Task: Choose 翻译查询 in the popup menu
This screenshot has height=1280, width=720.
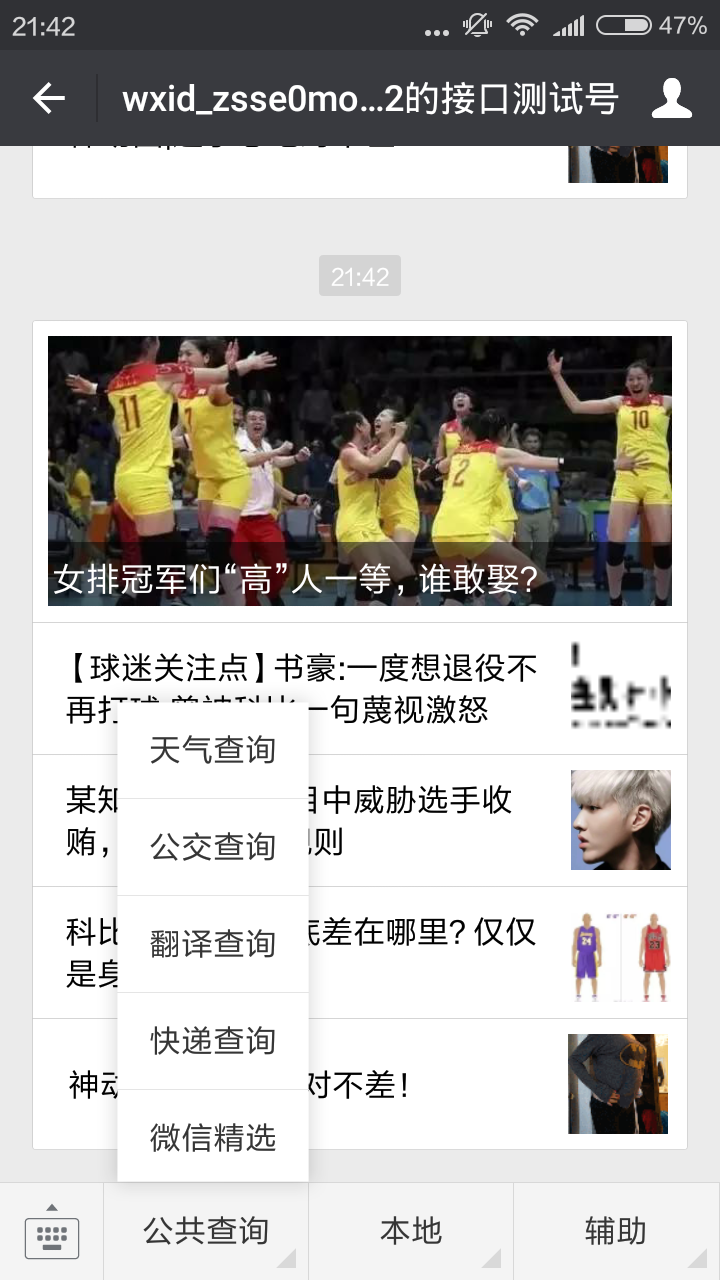Action: tap(212, 944)
